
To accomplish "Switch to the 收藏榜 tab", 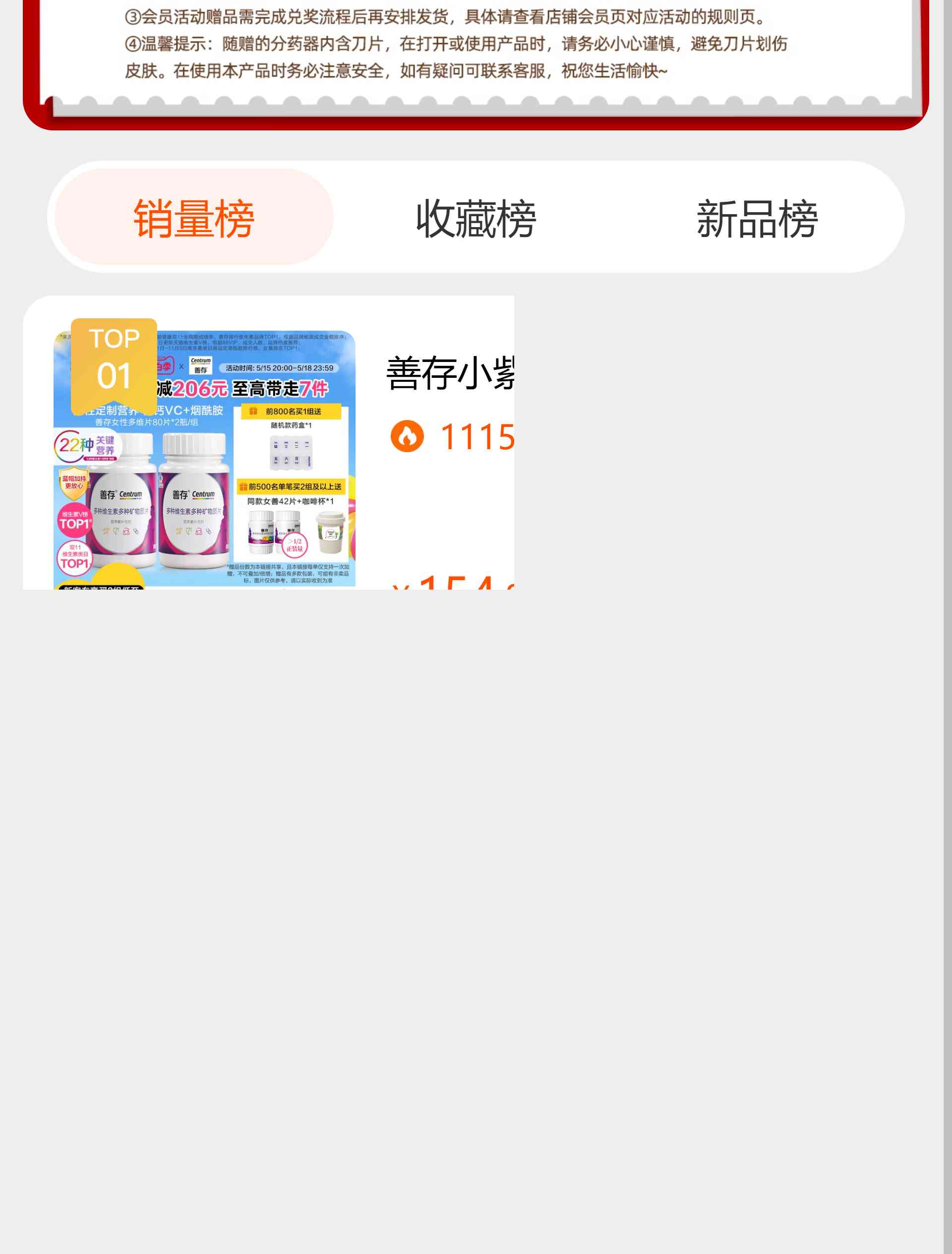I will 476,219.
